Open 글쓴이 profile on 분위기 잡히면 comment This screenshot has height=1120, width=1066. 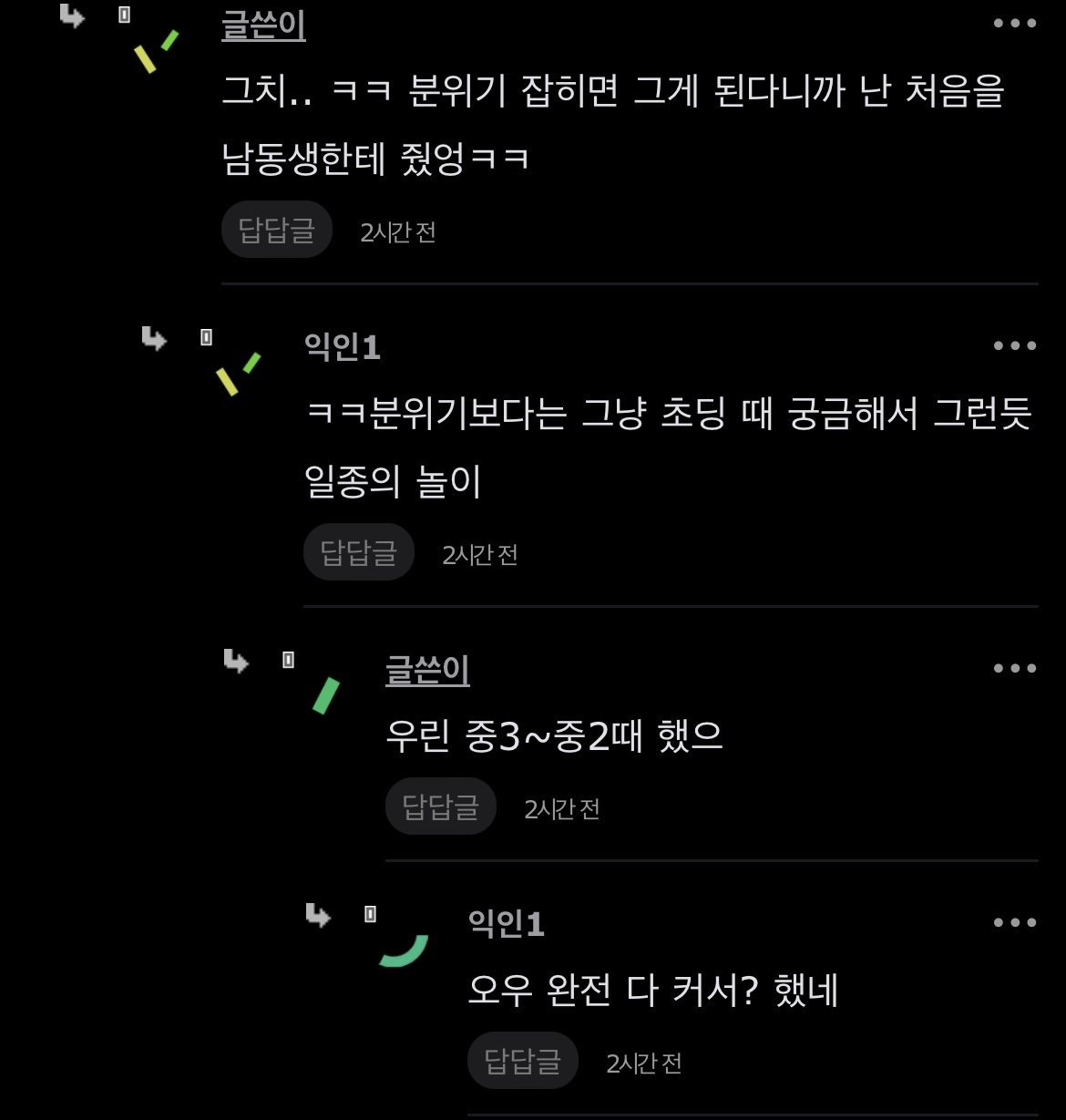click(263, 26)
